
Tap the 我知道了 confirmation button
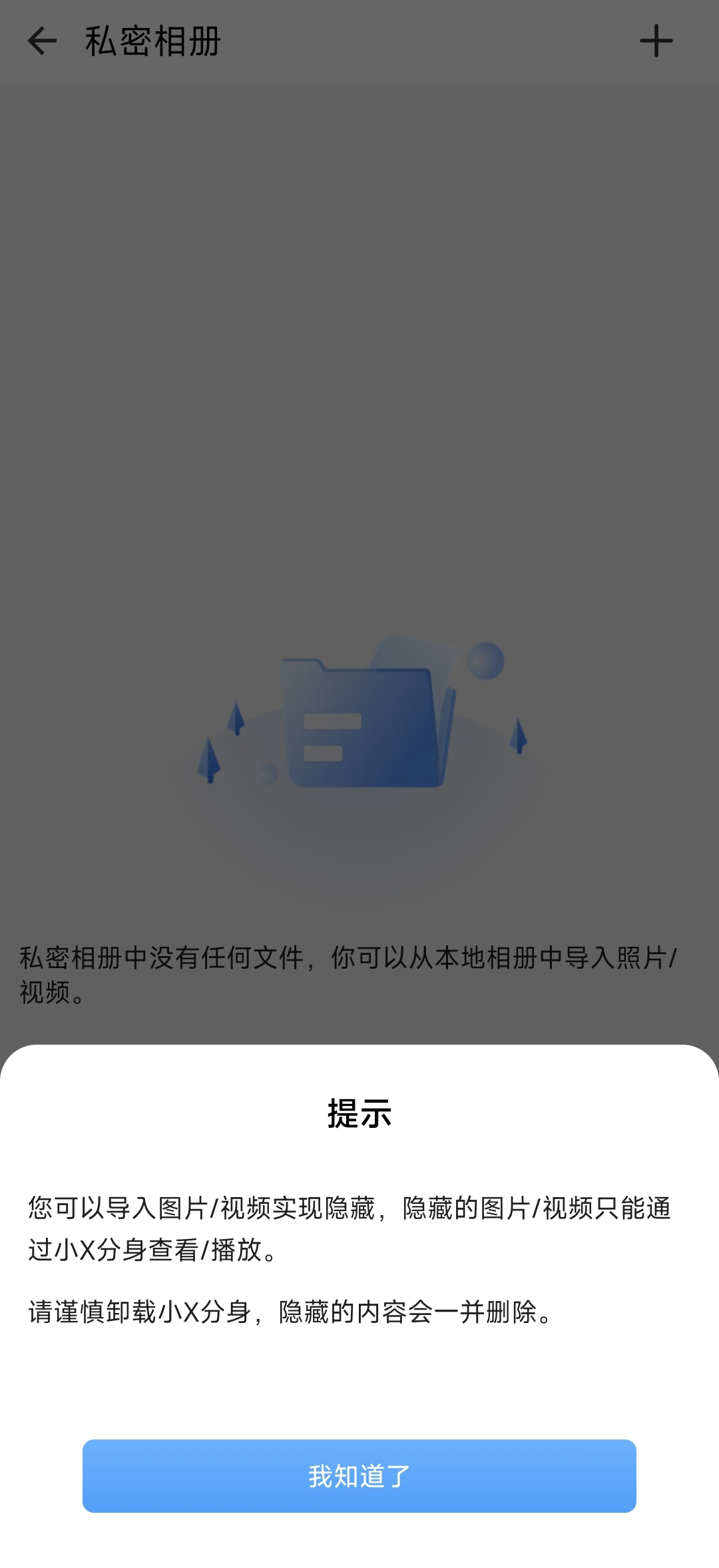click(x=359, y=1475)
